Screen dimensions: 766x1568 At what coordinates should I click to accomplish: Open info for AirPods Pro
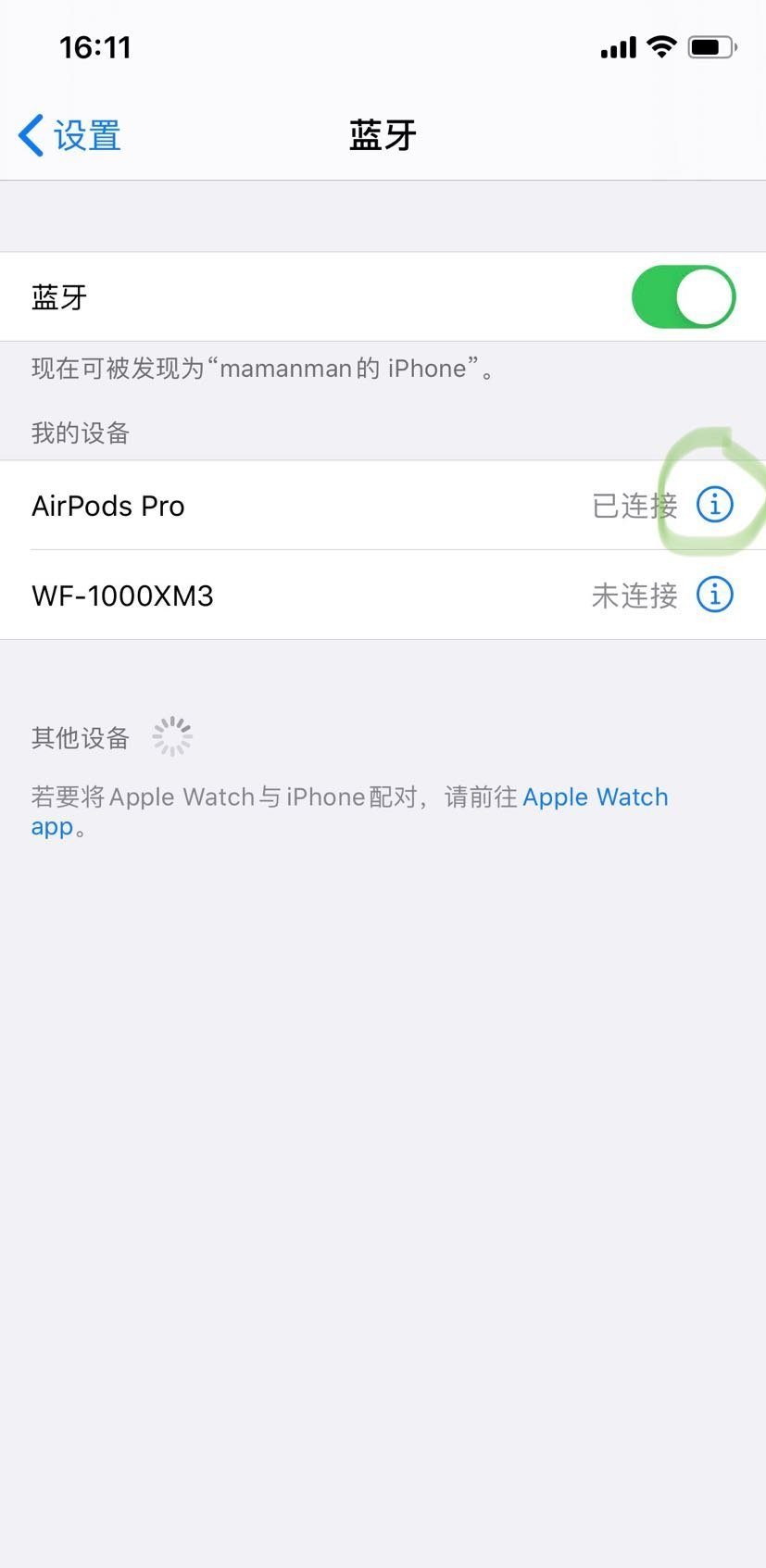coord(714,505)
